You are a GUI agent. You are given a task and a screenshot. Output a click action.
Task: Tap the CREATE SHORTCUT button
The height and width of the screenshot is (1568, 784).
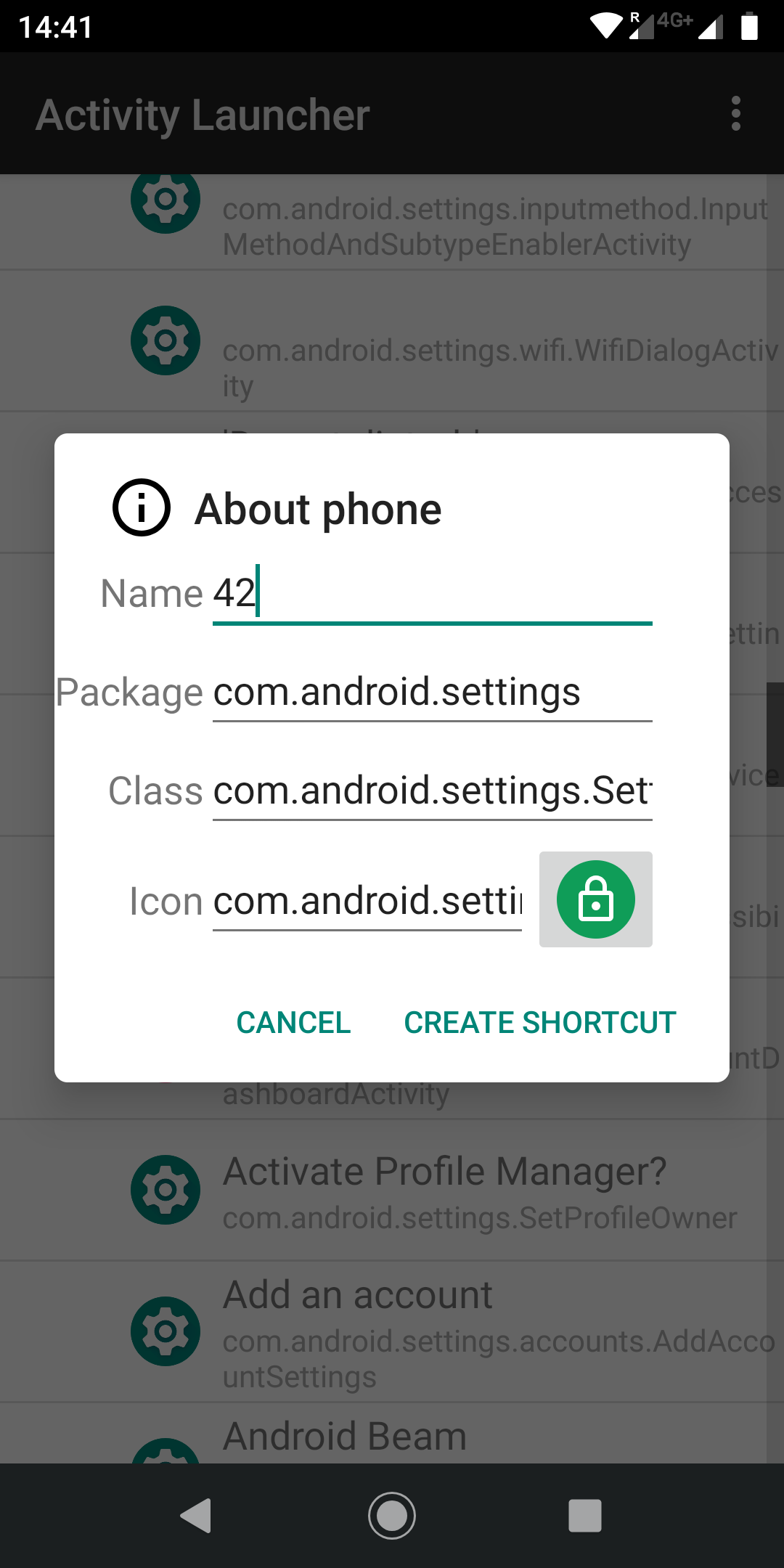coord(540,1023)
